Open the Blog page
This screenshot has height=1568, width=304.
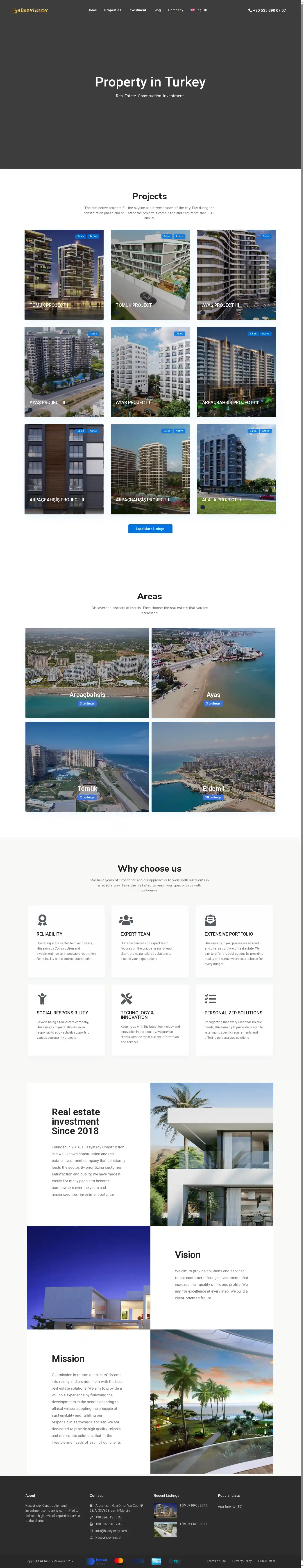[x=157, y=10]
